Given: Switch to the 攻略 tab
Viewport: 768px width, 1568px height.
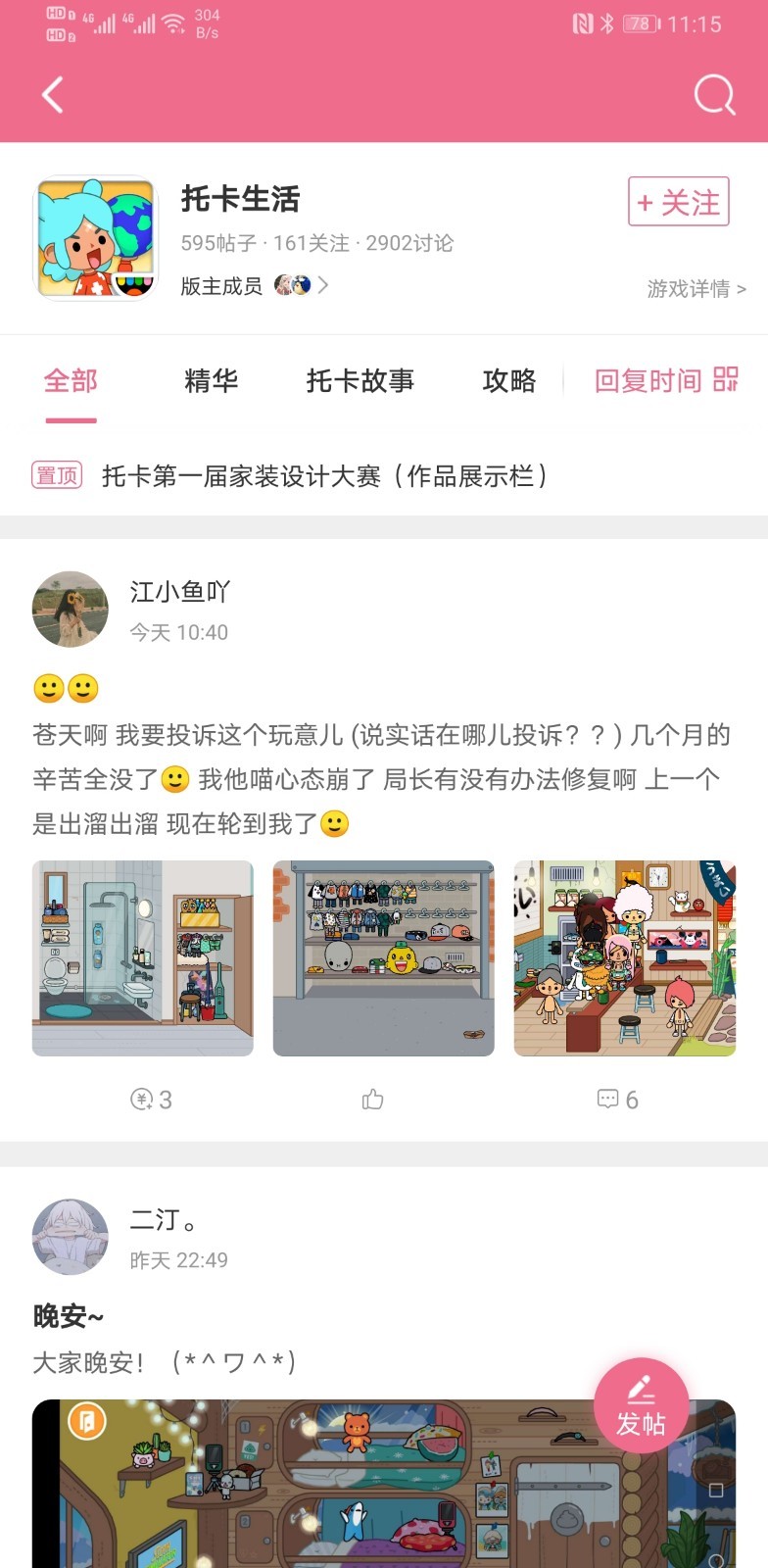Looking at the screenshot, I should tap(508, 381).
